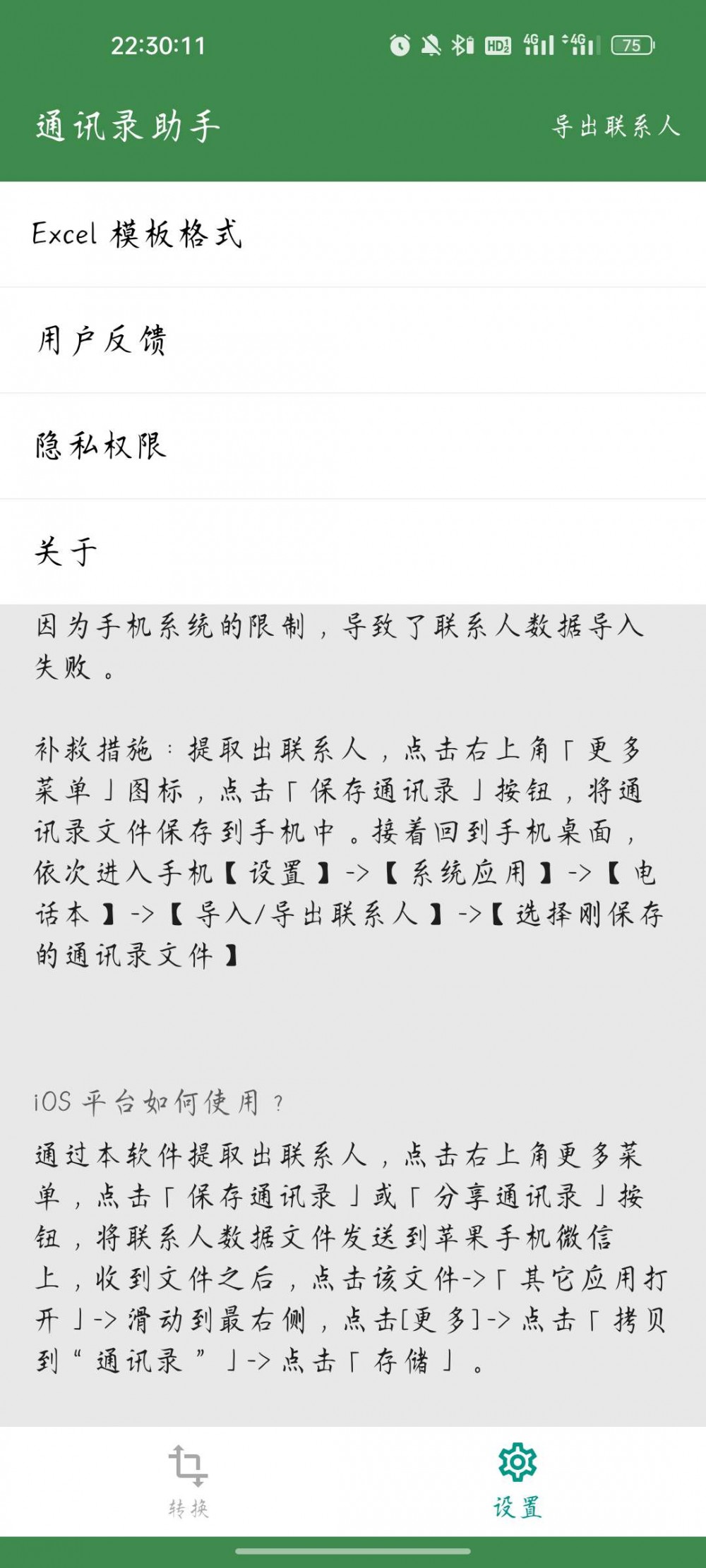
Task: Tap the Bluetooth icon in the status bar
Action: (460, 44)
